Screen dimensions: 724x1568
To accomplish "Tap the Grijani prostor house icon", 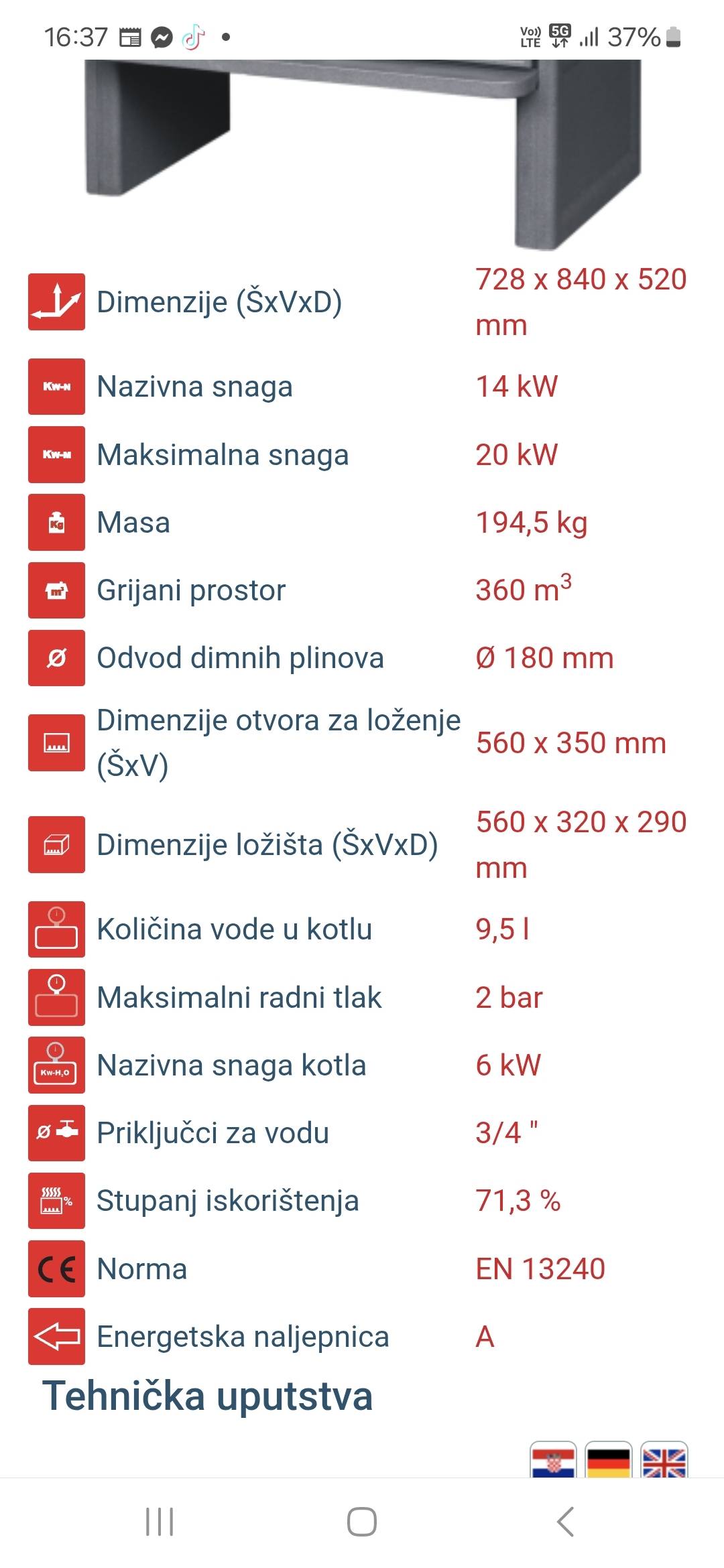I will (x=57, y=592).
